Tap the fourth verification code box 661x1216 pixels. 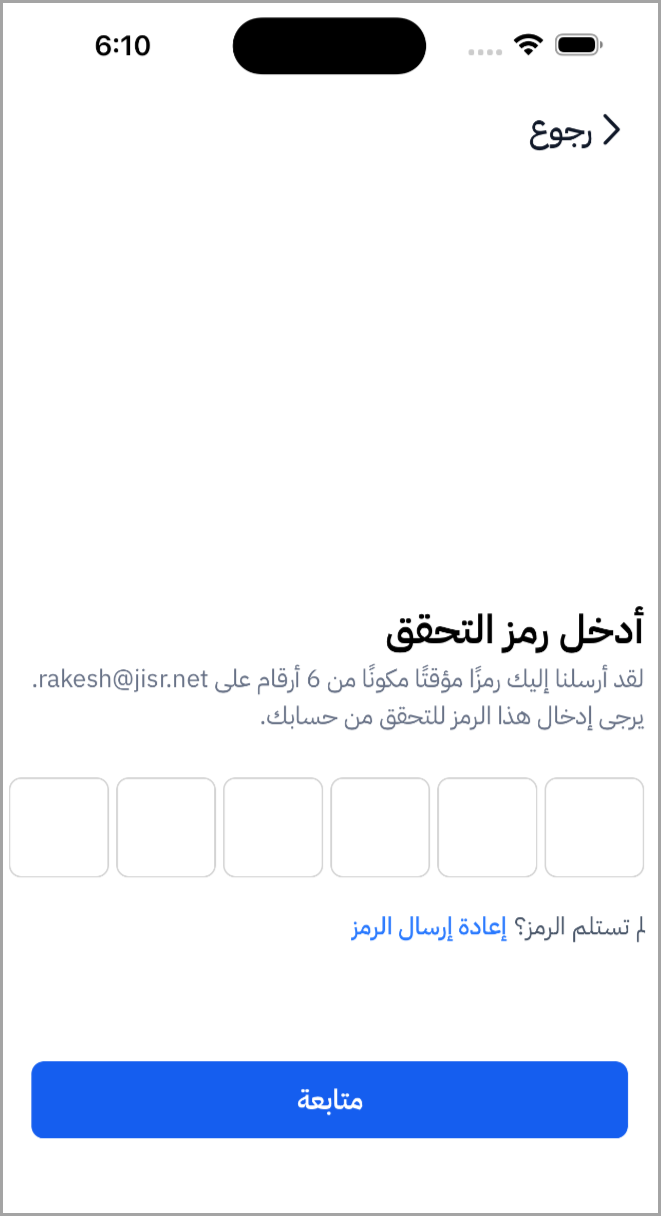273,827
